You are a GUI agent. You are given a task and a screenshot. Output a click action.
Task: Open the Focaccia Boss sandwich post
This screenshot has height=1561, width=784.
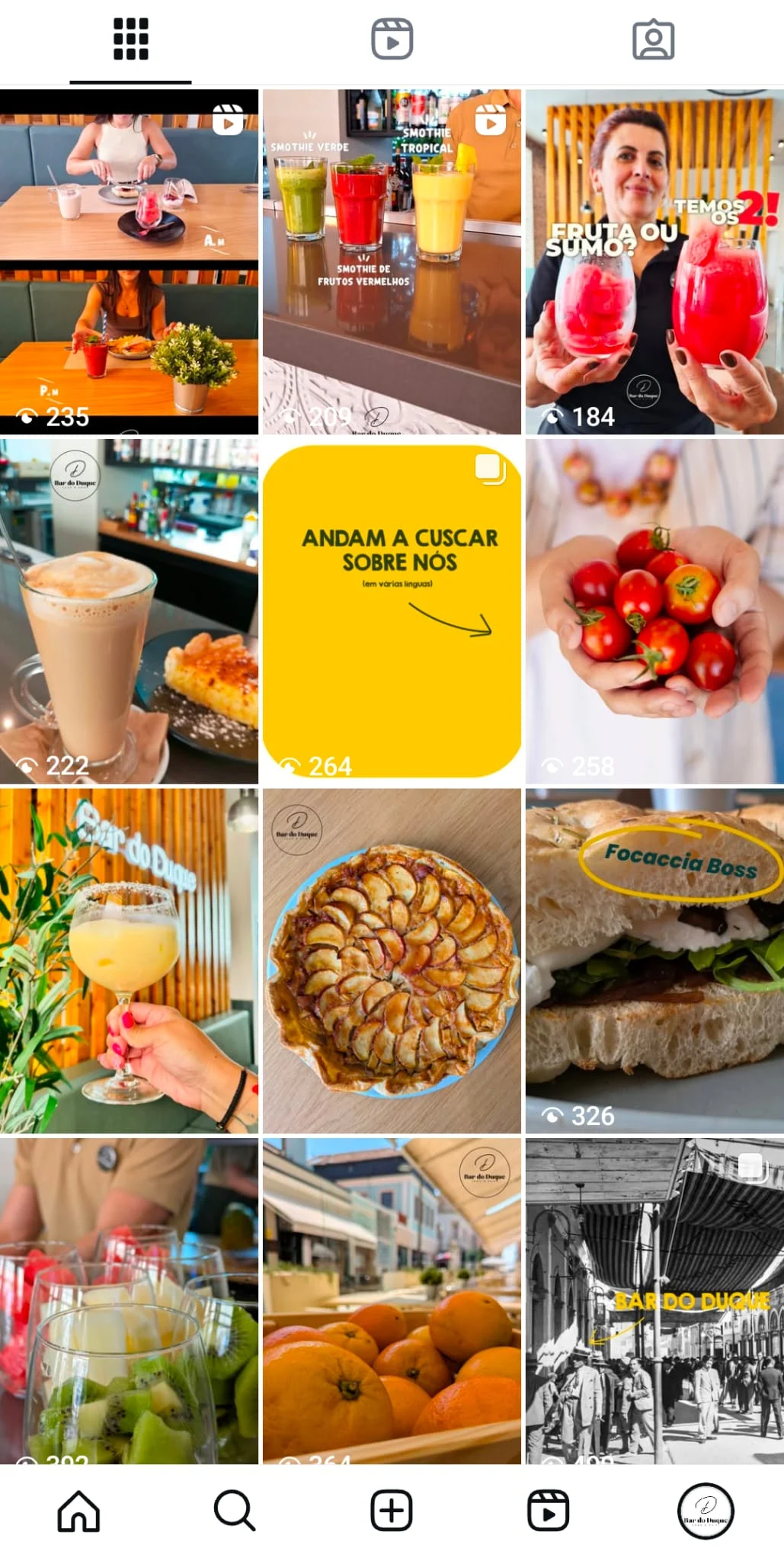pos(654,960)
